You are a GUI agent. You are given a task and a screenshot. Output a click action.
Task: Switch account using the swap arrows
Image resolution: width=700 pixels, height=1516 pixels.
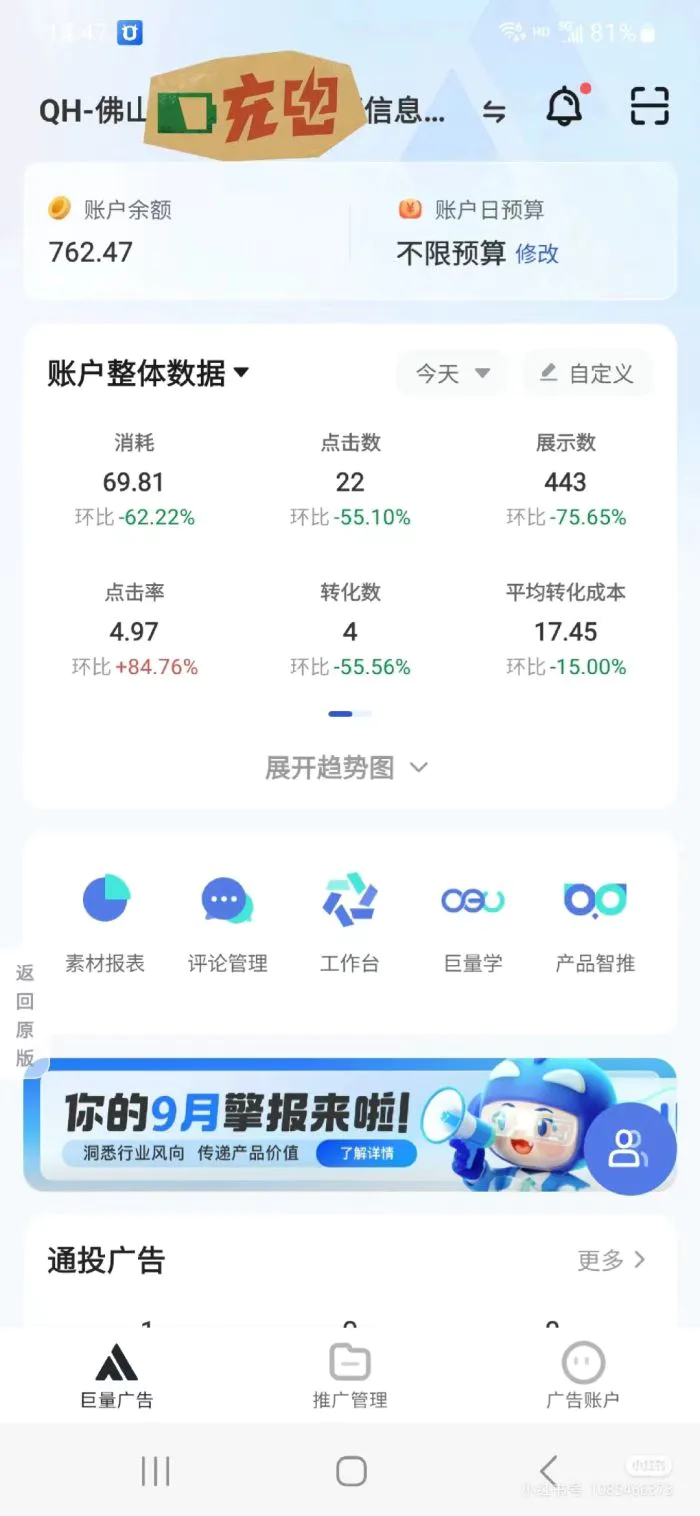coord(494,112)
